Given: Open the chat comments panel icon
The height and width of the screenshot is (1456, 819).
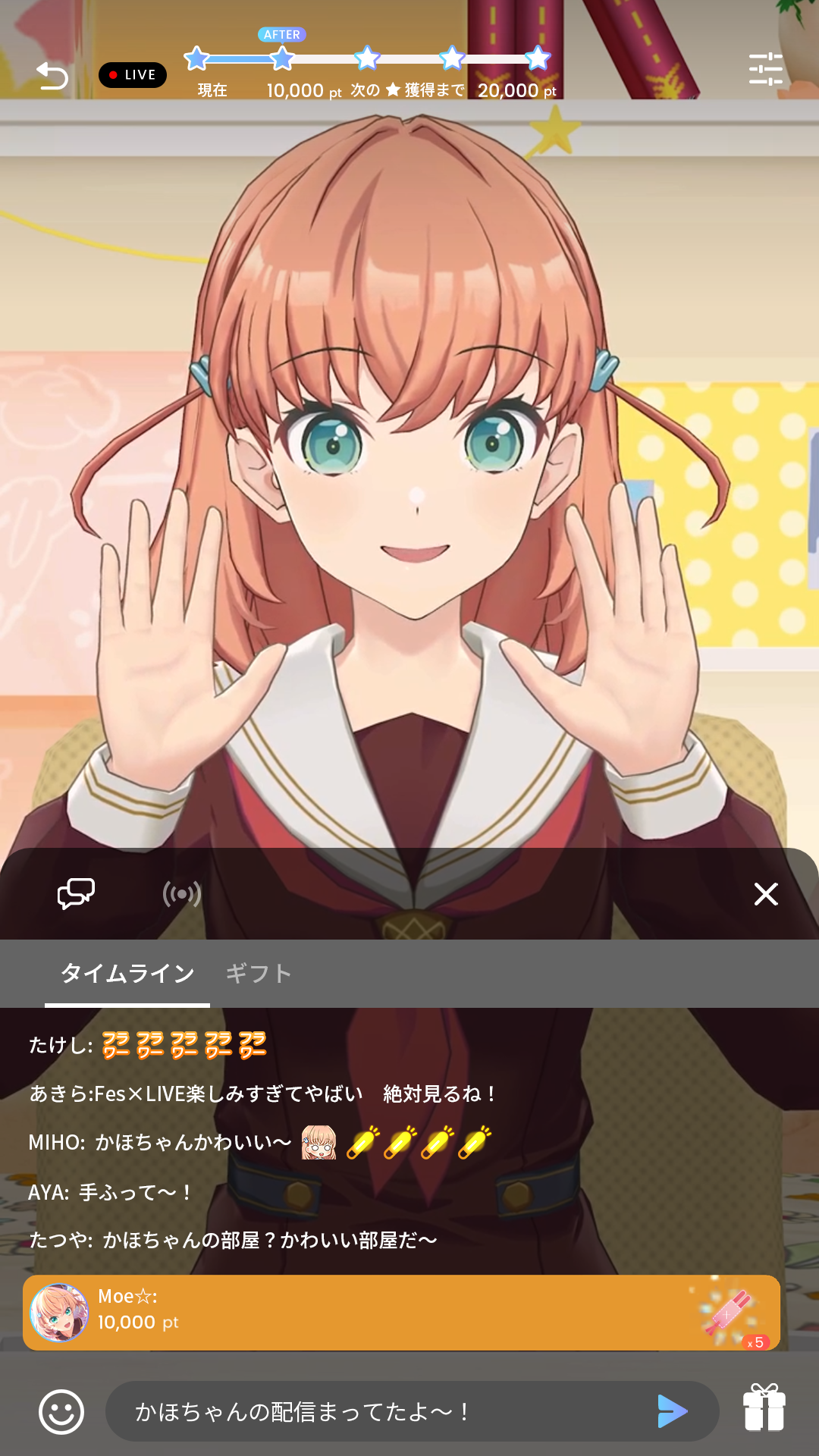Looking at the screenshot, I should pyautogui.click(x=76, y=894).
